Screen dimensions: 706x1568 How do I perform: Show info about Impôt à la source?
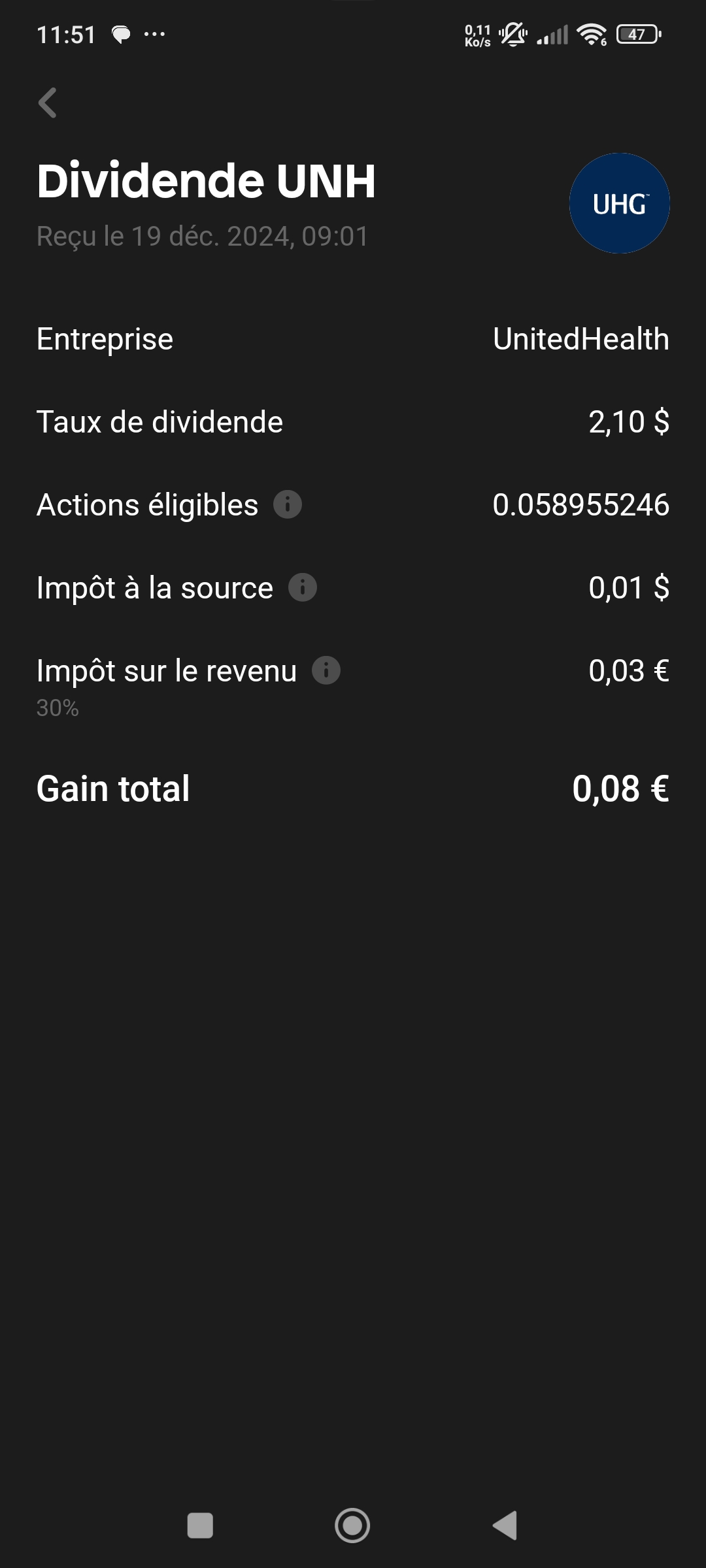[x=303, y=587]
